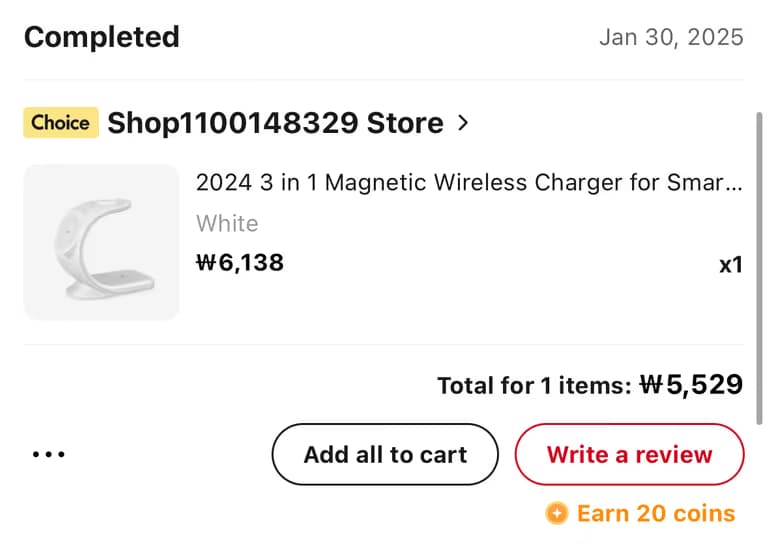This screenshot has width=768, height=556.
Task: Write a review for this order
Action: point(629,454)
